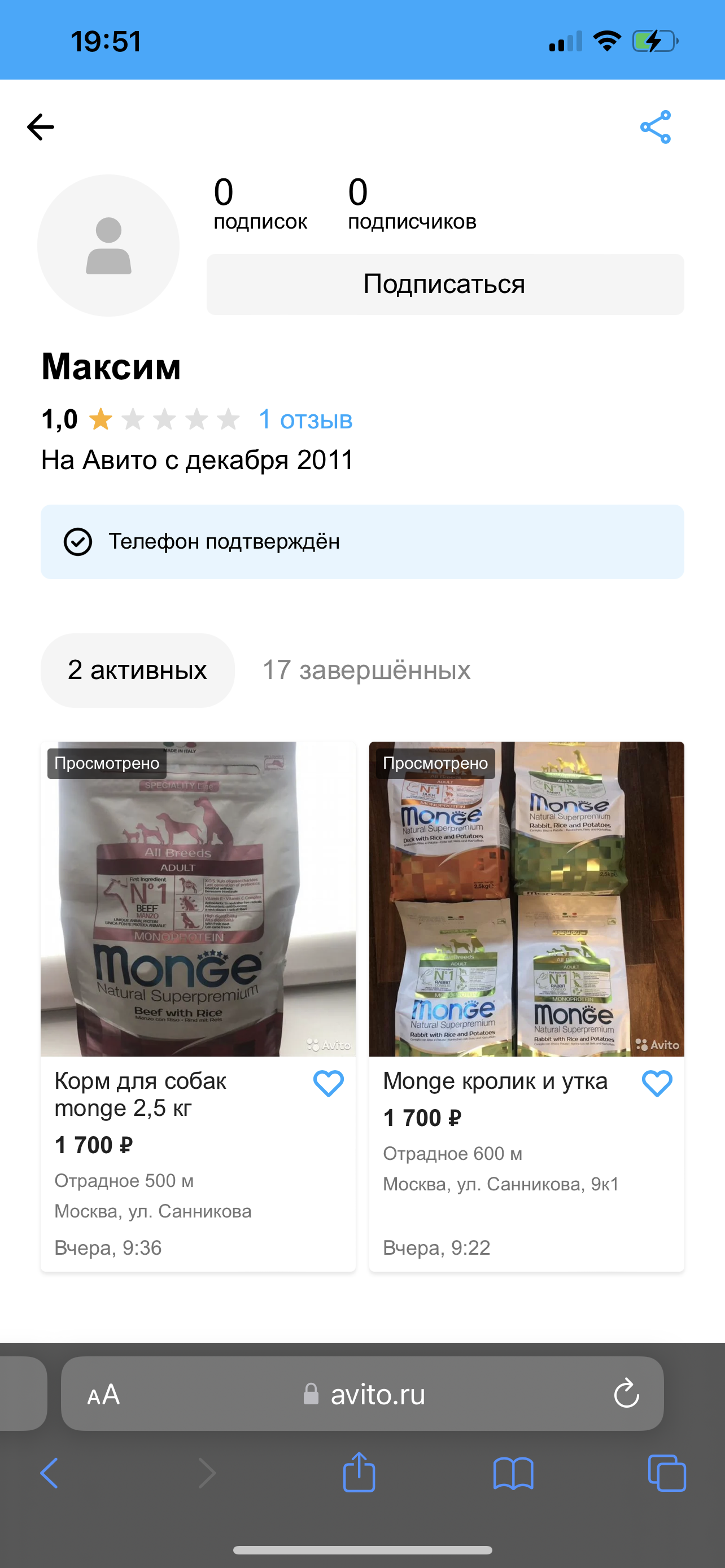
Task: Select the 2 активных tab
Action: pos(138,670)
